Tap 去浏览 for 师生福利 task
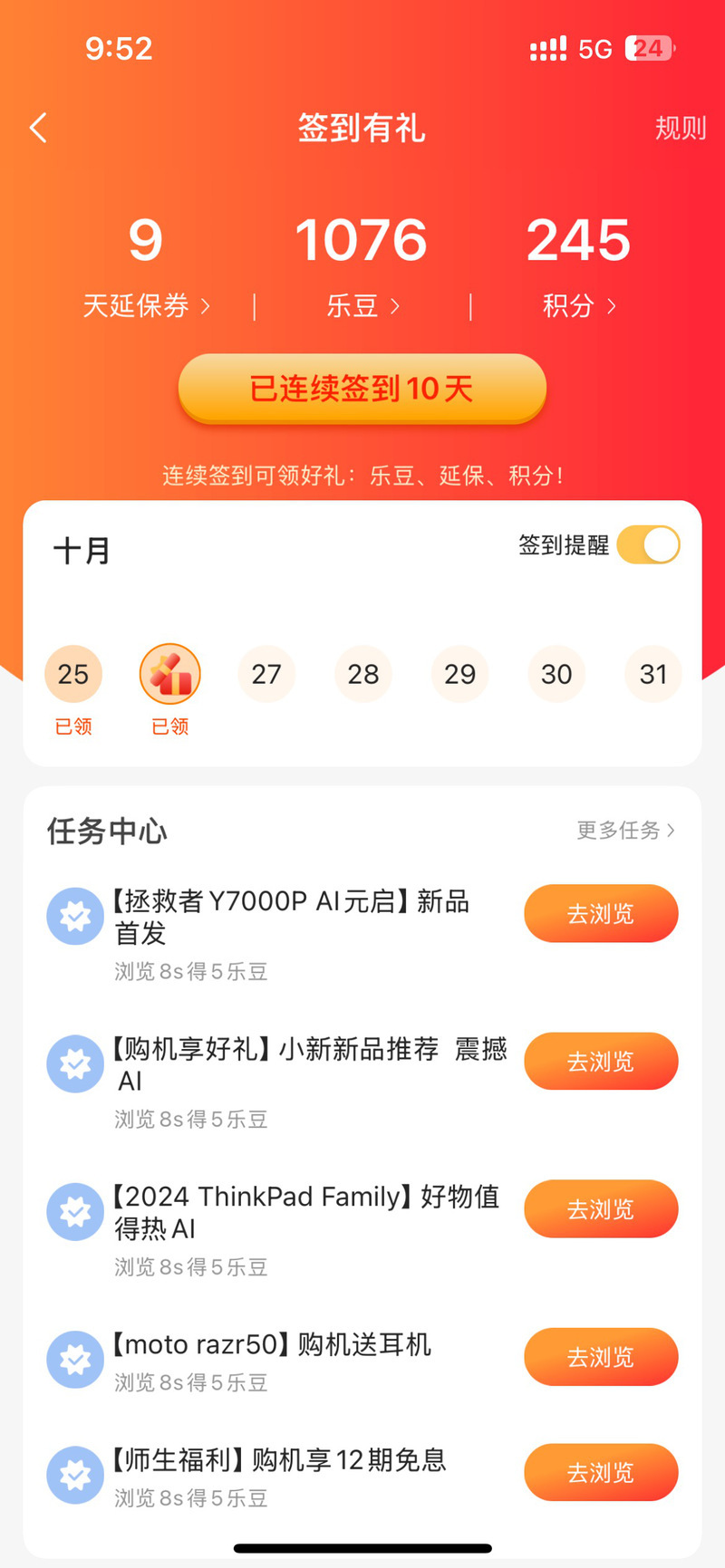 (x=601, y=1473)
